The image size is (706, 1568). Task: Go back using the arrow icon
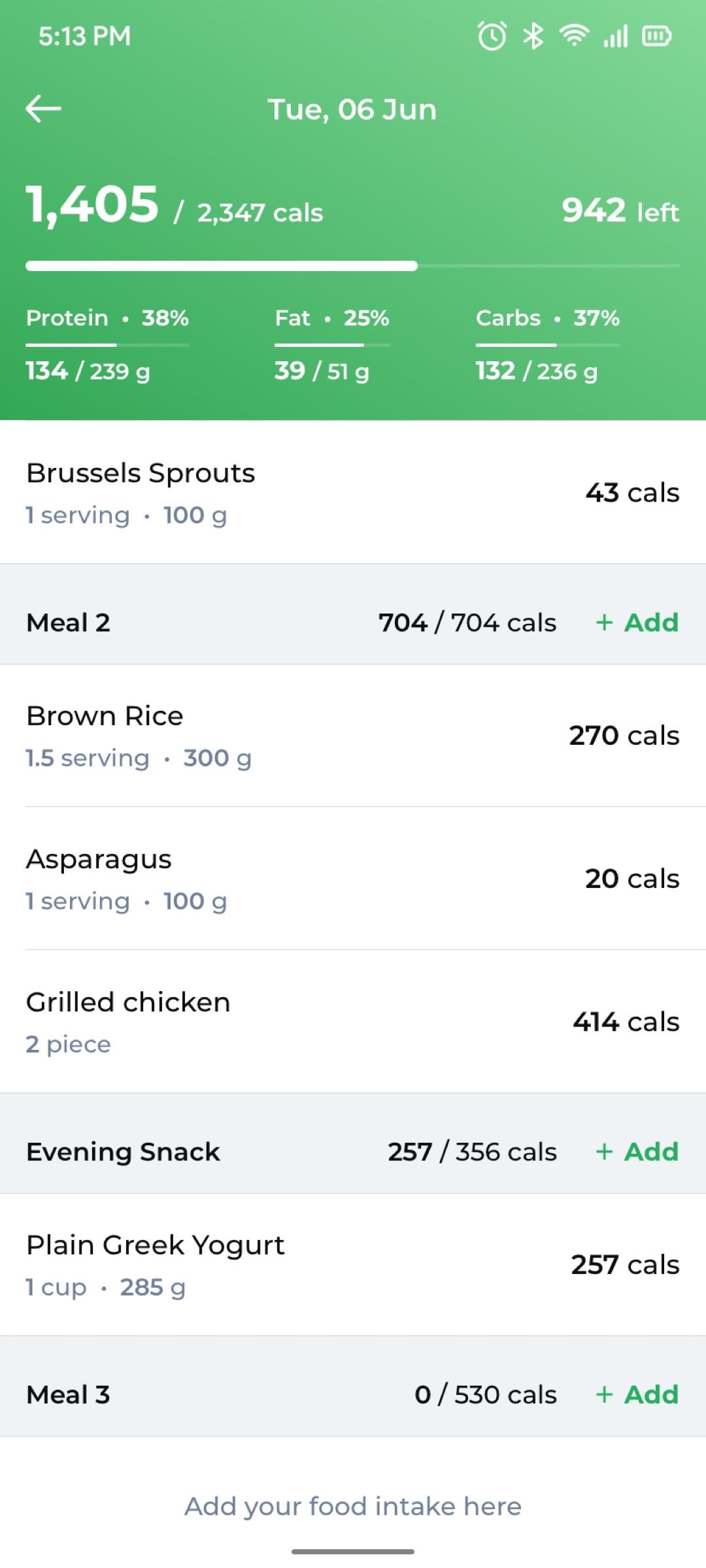point(43,108)
